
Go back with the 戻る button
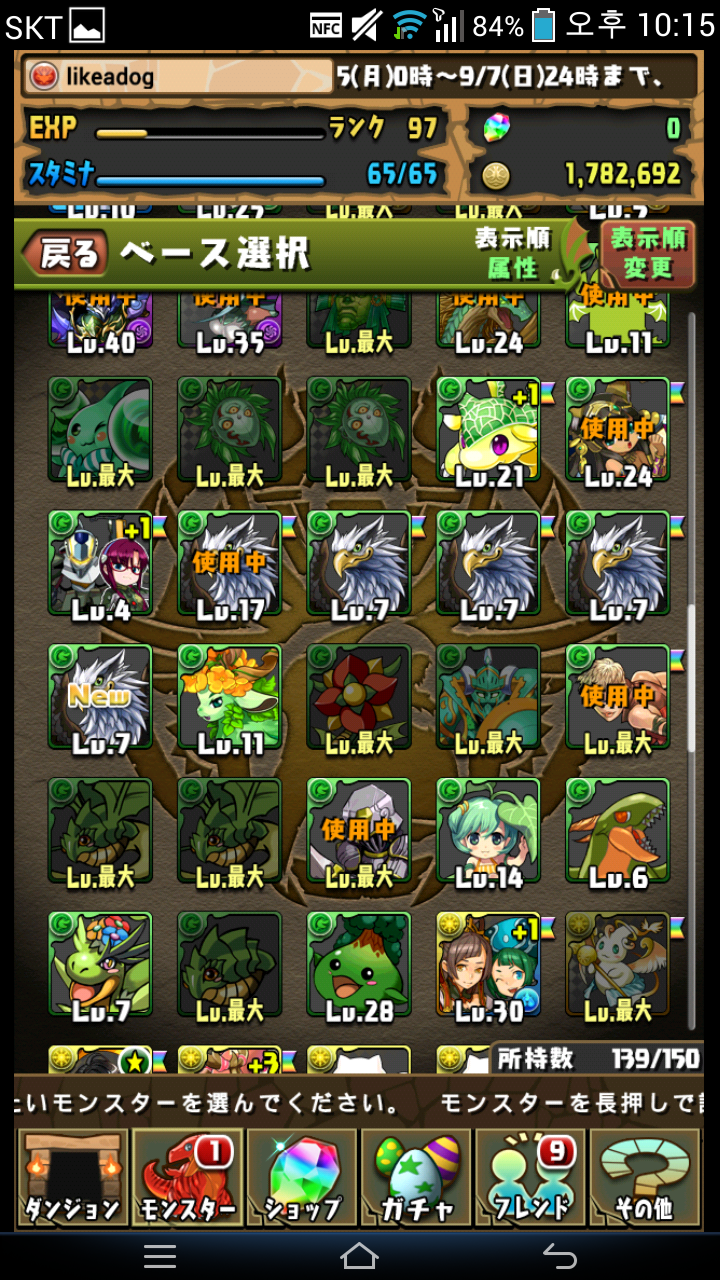tap(66, 254)
